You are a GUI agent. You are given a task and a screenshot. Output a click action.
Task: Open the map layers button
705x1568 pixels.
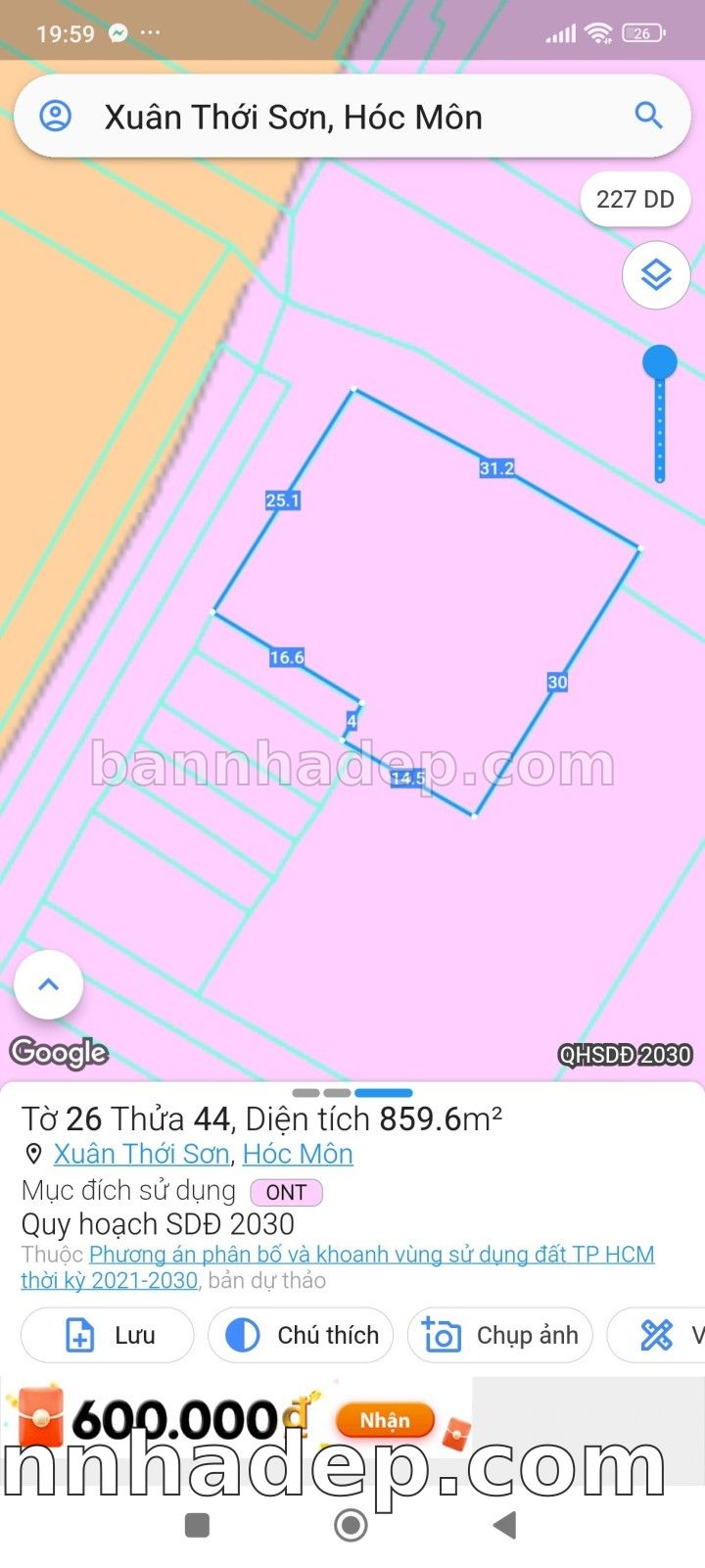click(x=656, y=275)
